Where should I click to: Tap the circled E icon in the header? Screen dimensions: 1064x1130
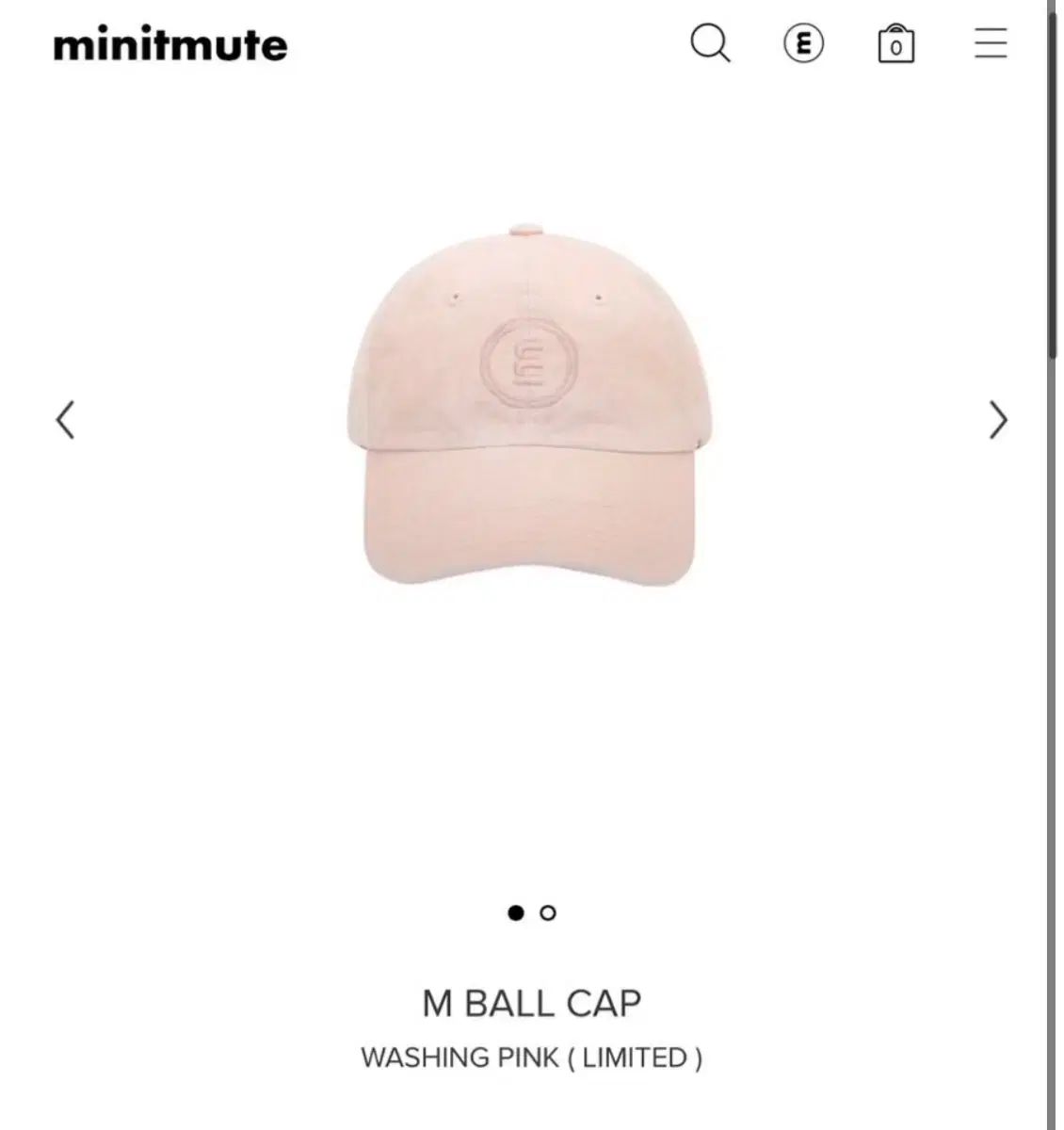pyautogui.click(x=803, y=43)
